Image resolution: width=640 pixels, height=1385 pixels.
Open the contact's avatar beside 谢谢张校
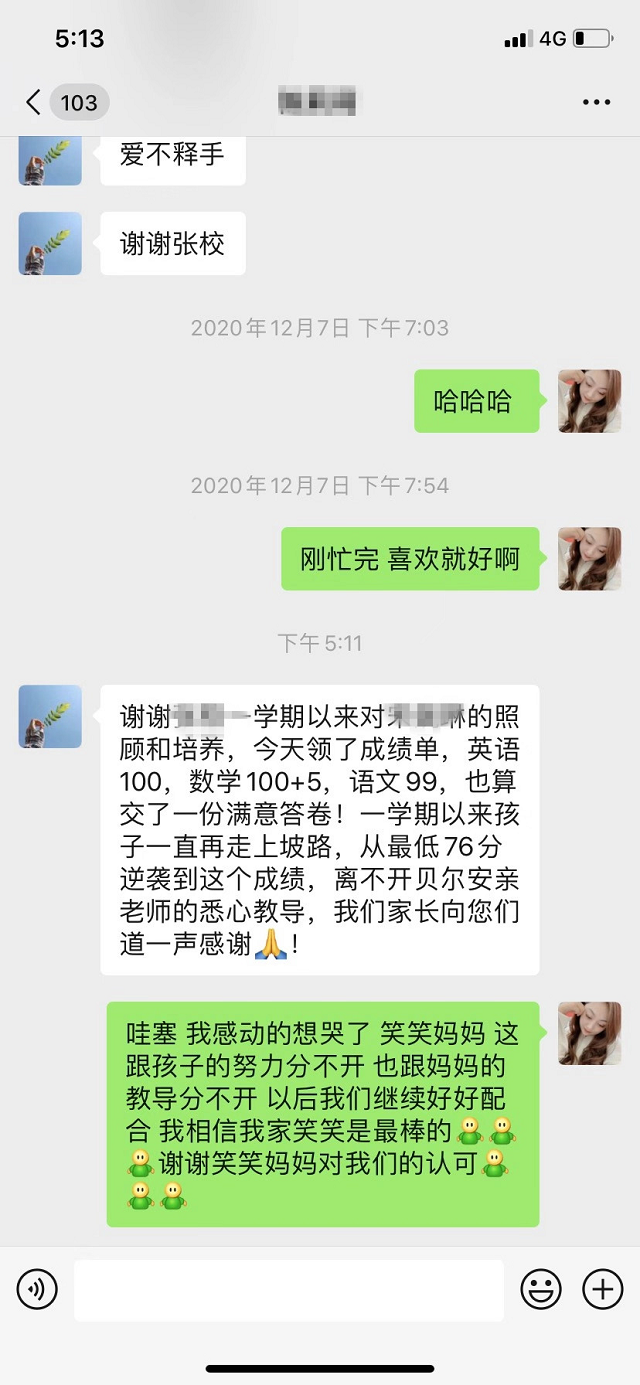50,243
